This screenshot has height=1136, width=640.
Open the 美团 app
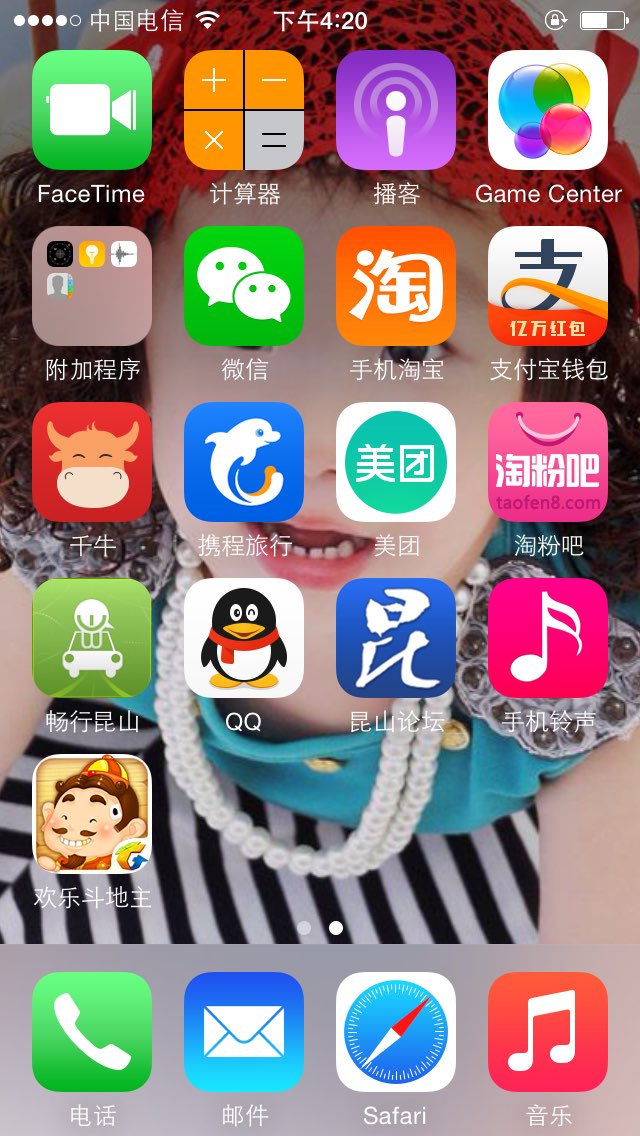click(x=396, y=462)
